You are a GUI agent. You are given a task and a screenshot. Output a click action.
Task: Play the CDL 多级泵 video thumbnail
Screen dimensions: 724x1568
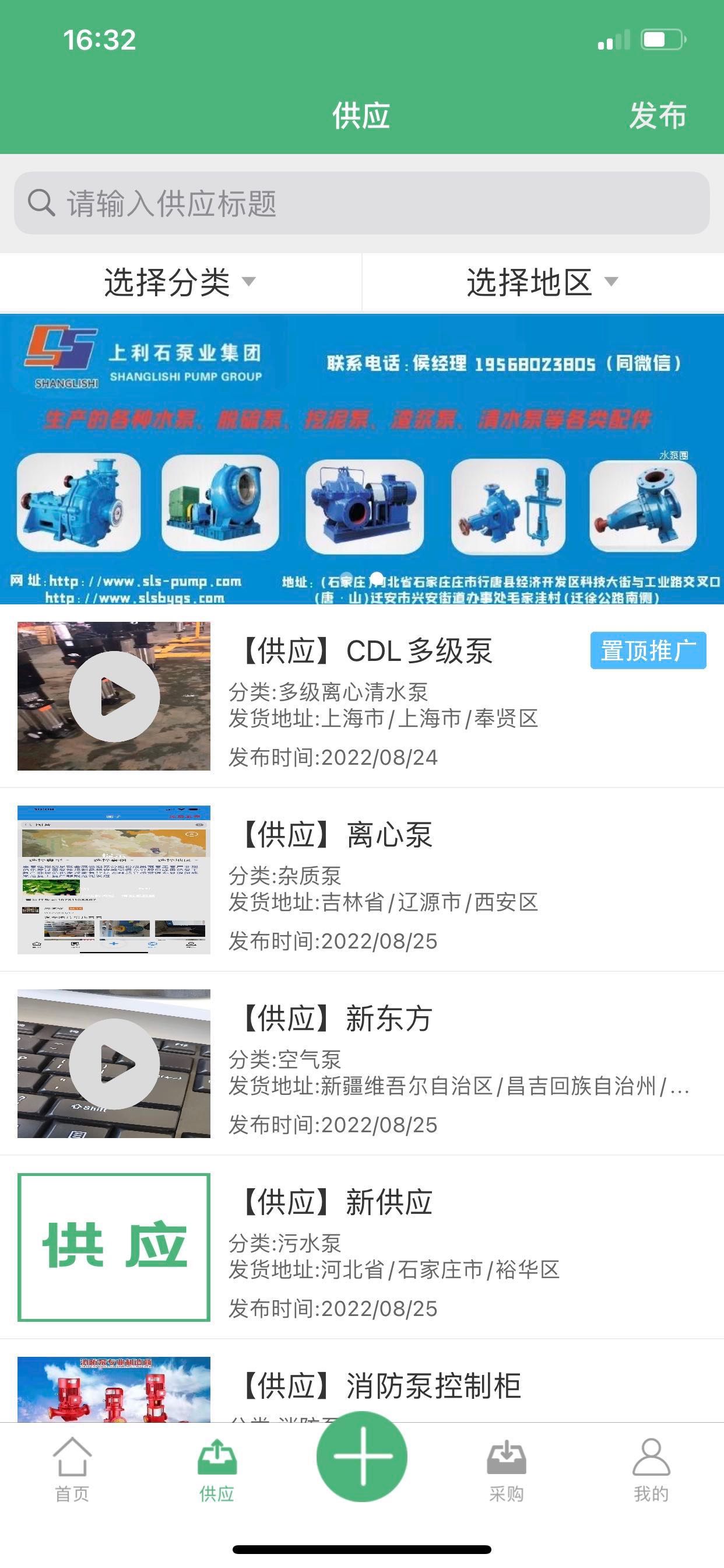(x=114, y=696)
